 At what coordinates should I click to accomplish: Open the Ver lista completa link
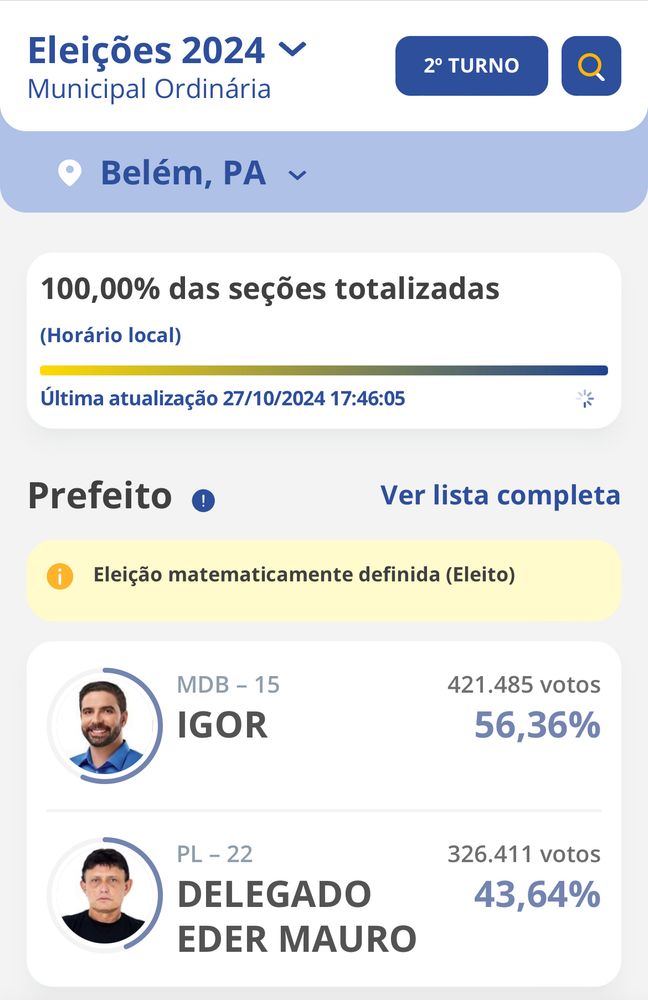[500, 495]
